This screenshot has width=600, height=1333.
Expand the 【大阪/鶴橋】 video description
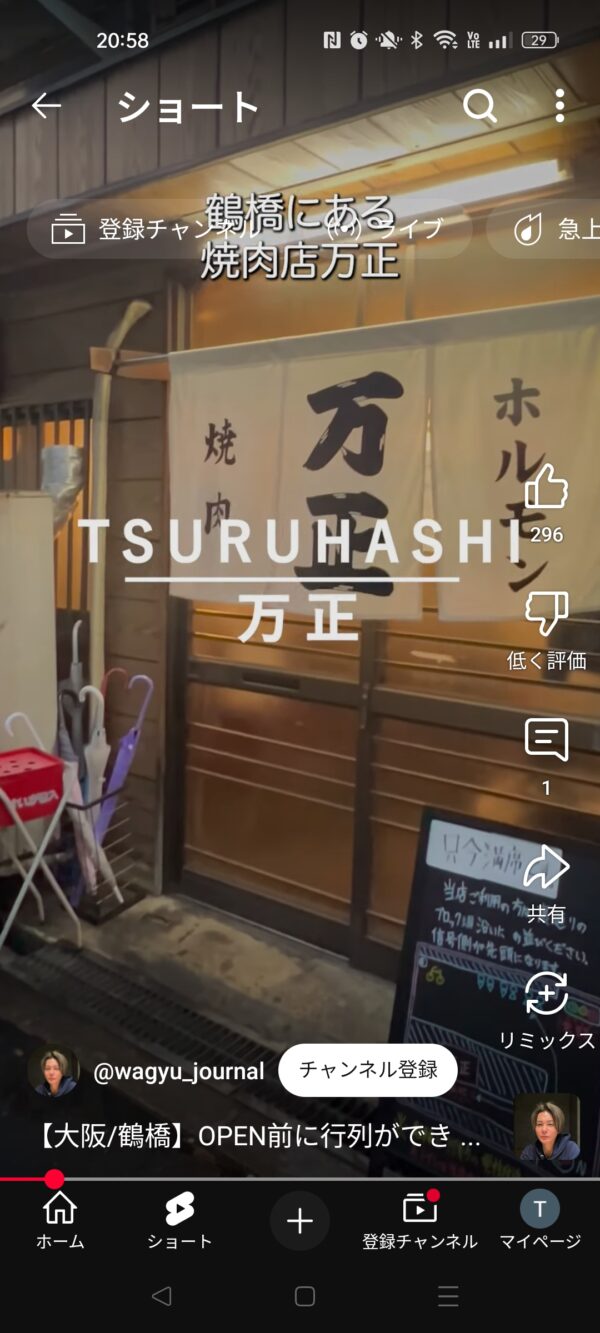pos(258,1137)
